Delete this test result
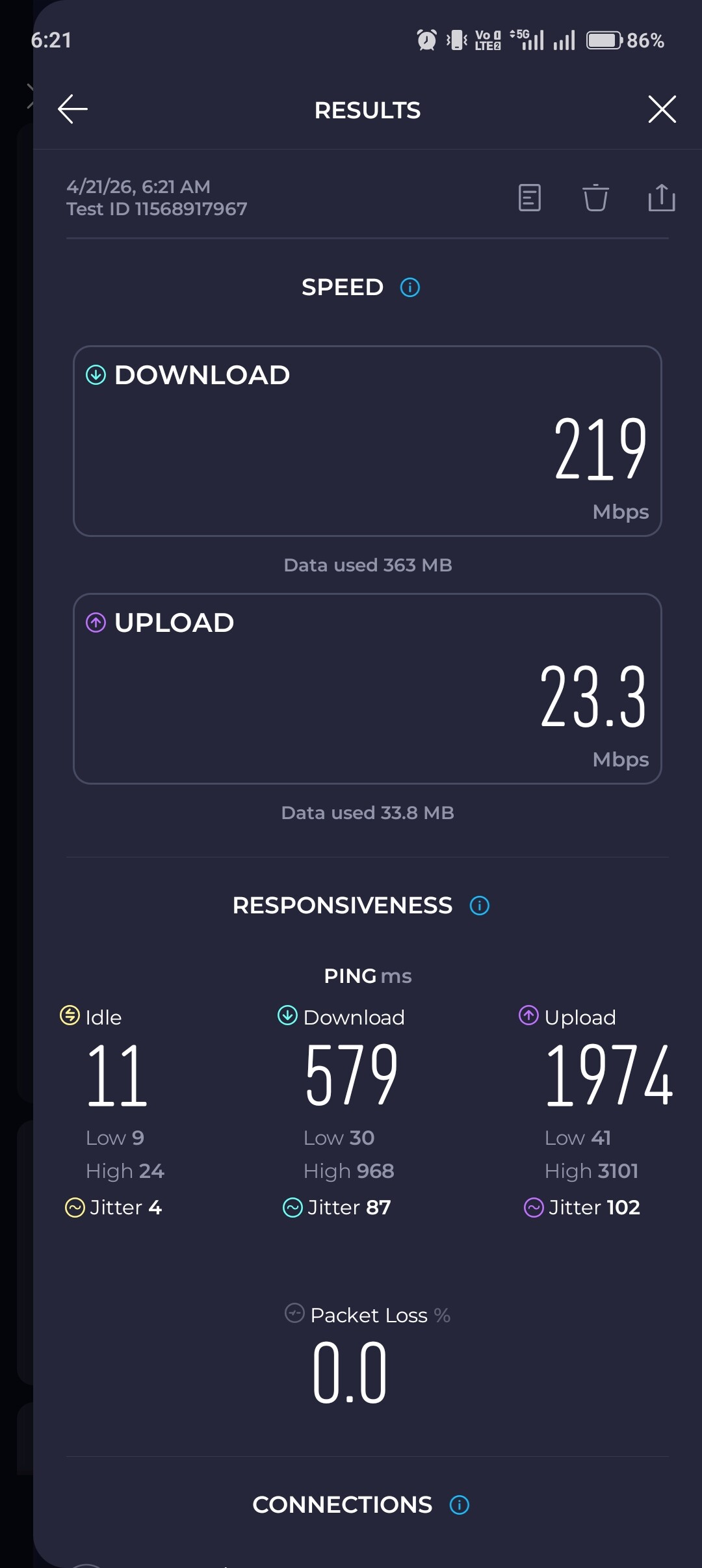 595,198
